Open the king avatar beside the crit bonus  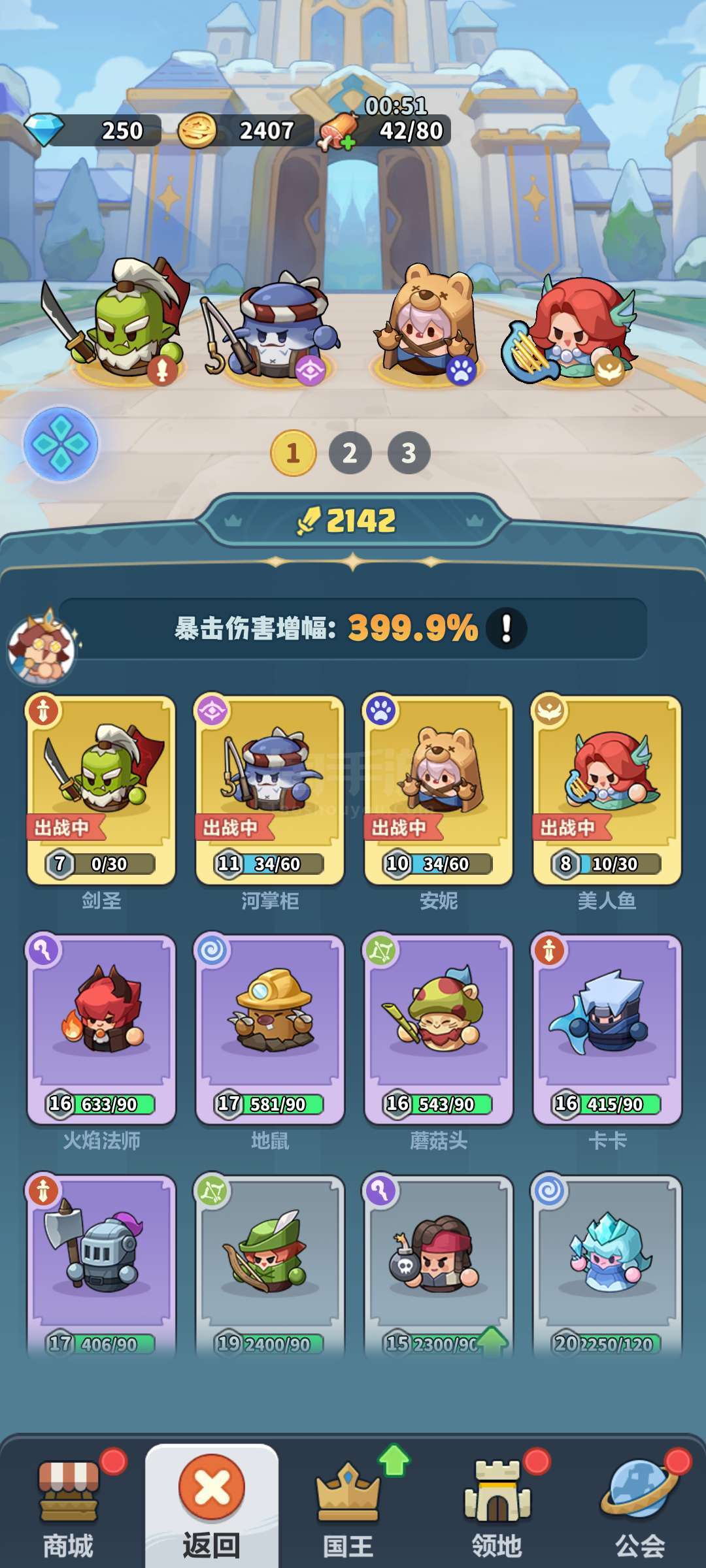coord(41,647)
